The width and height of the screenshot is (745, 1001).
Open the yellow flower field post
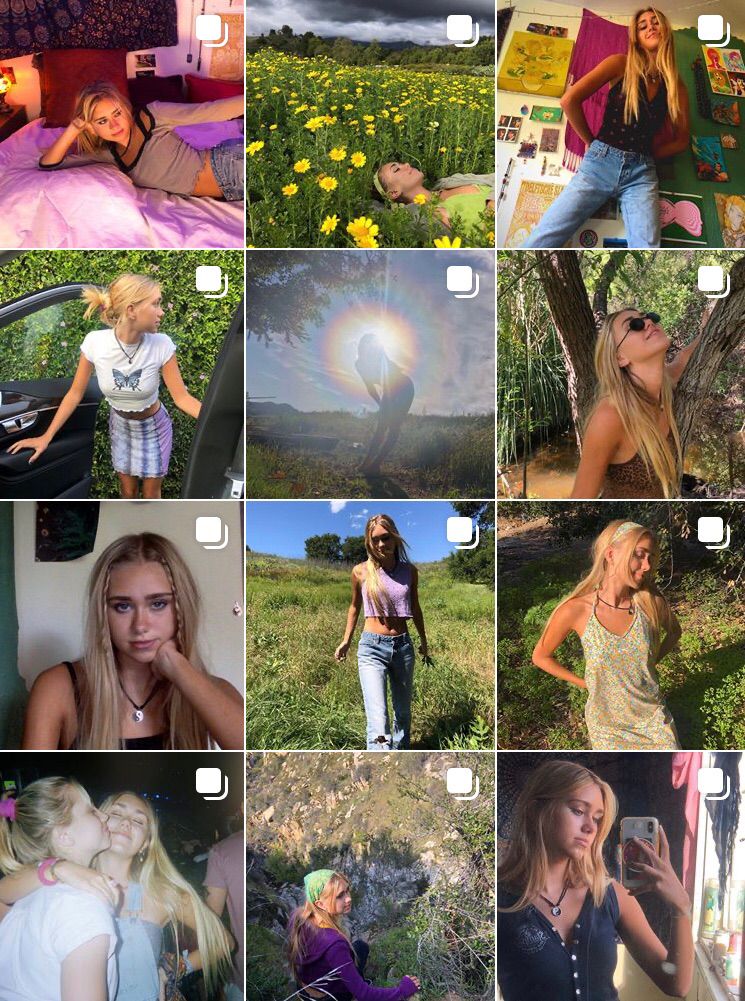tap(370, 124)
